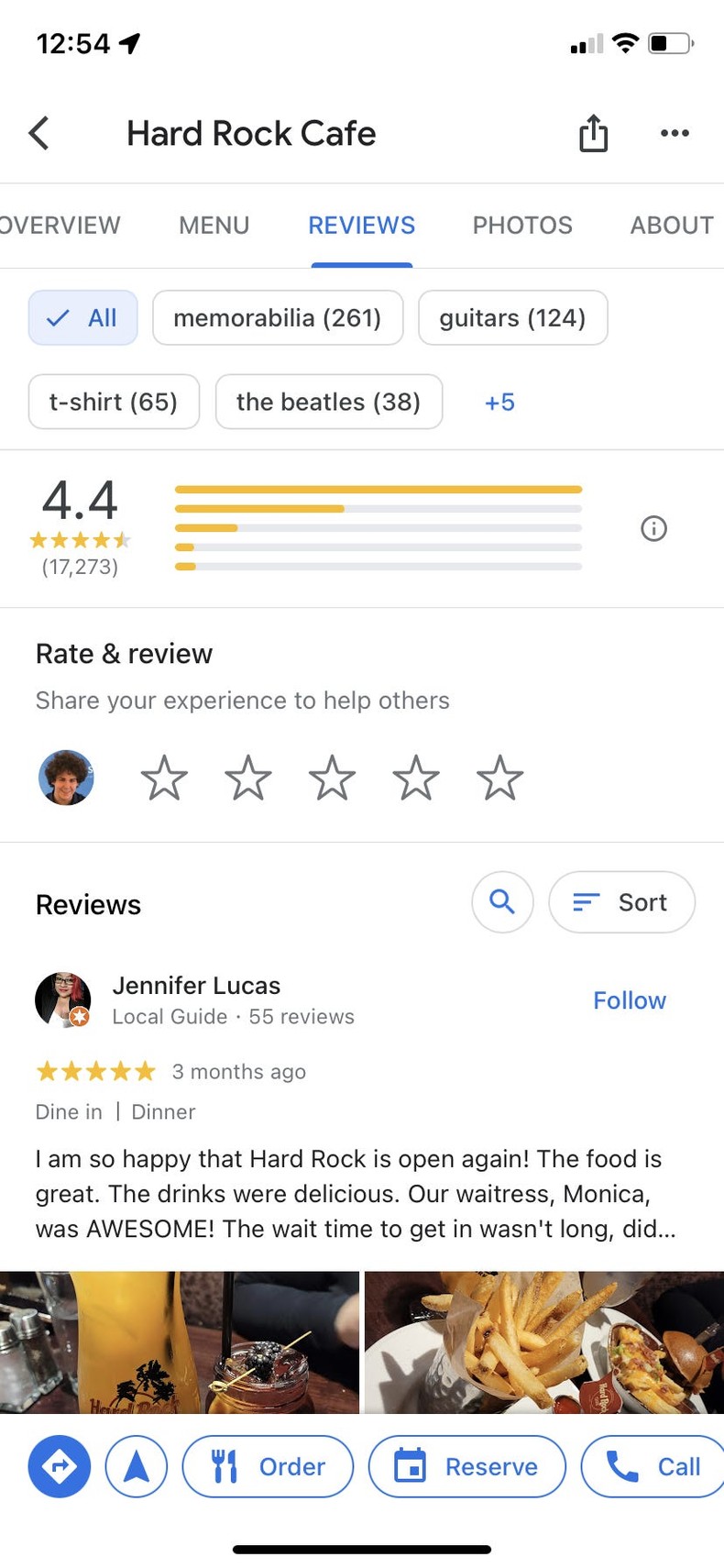Open the three-dot overflow menu
The image size is (724, 1568).
(x=675, y=133)
